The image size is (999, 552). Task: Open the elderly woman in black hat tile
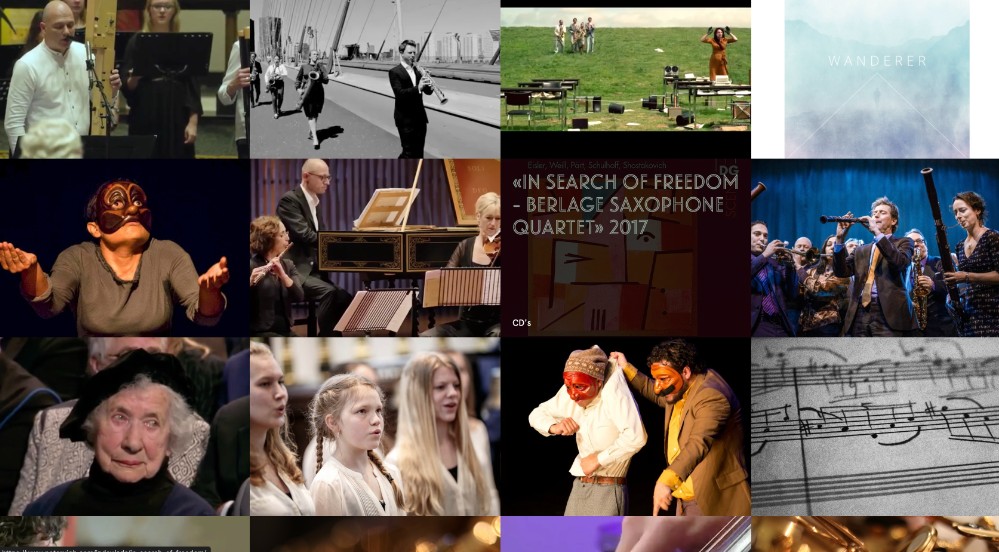click(x=124, y=425)
